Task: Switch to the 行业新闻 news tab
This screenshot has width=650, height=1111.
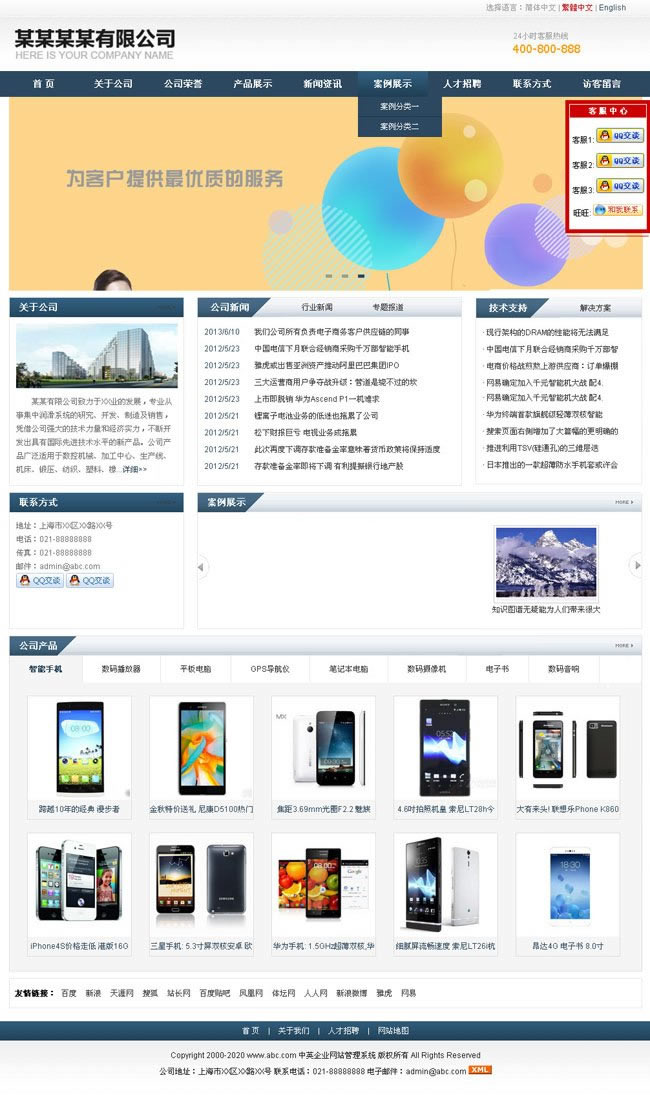Action: point(317,307)
